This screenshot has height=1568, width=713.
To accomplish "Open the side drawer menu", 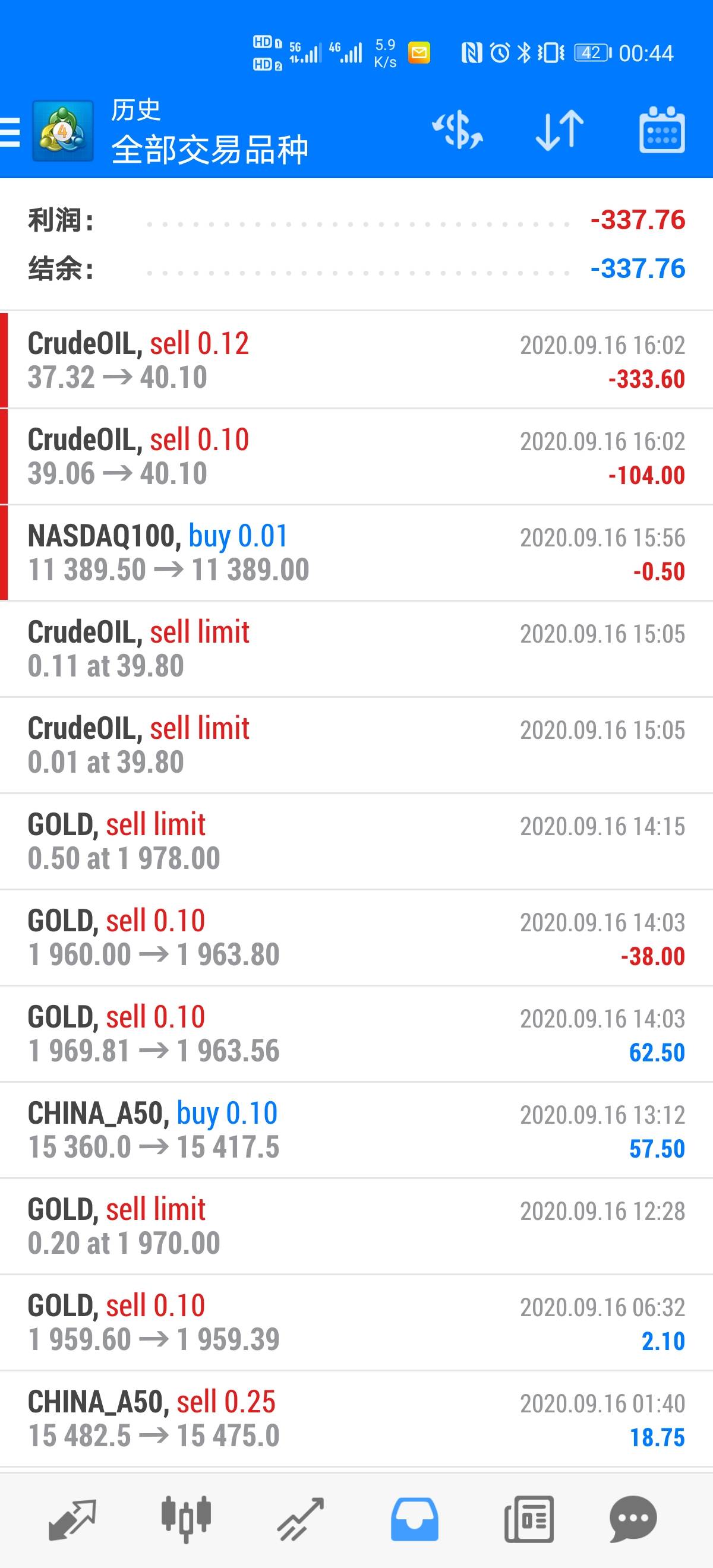I will click(x=11, y=131).
